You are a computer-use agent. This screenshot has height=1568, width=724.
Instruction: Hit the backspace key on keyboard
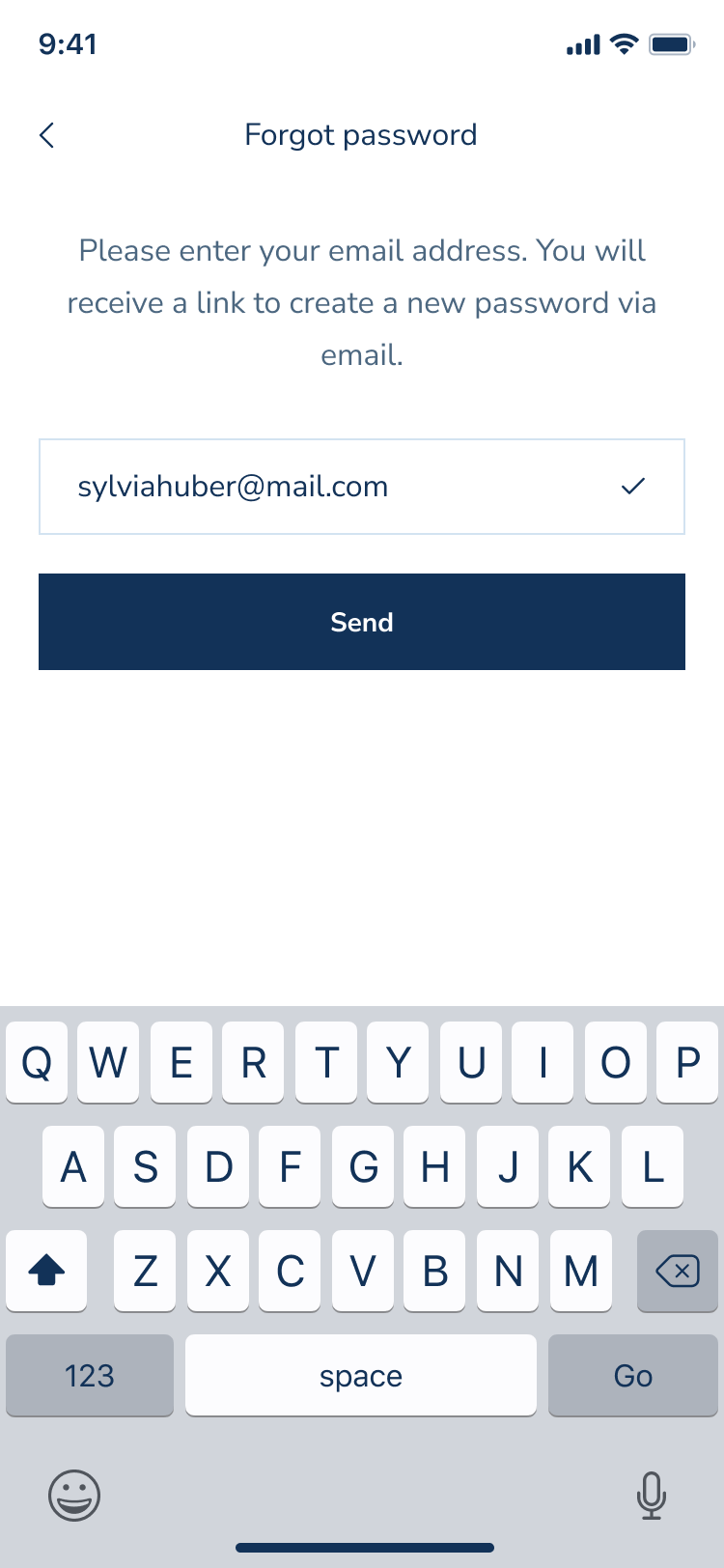pos(677,1271)
